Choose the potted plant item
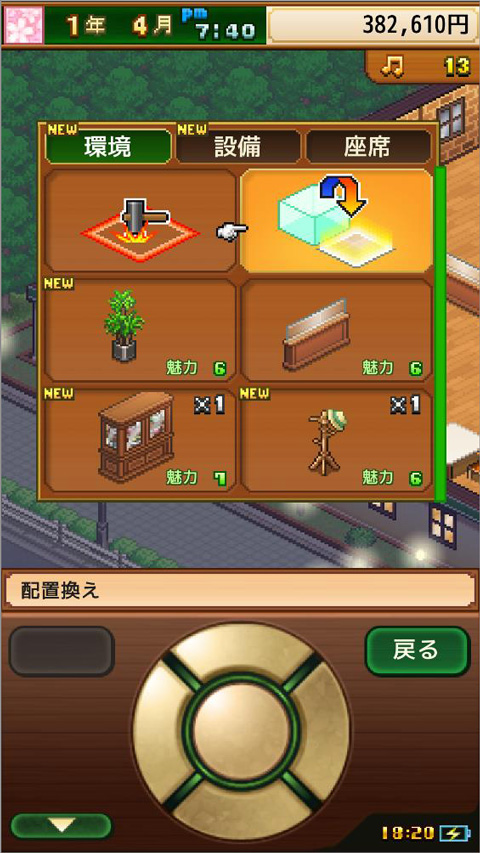 140,330
